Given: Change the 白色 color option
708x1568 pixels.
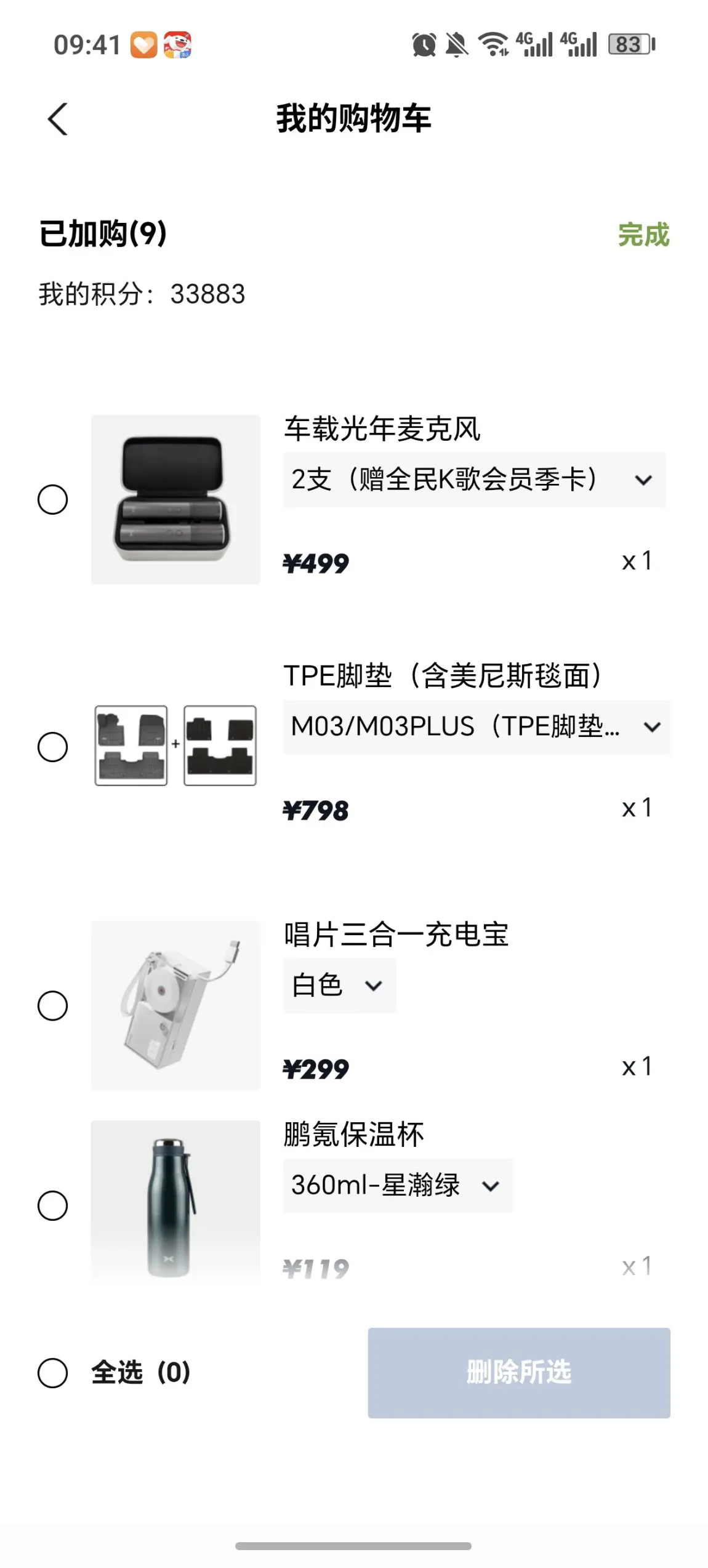Looking at the screenshot, I should pyautogui.click(x=339, y=986).
